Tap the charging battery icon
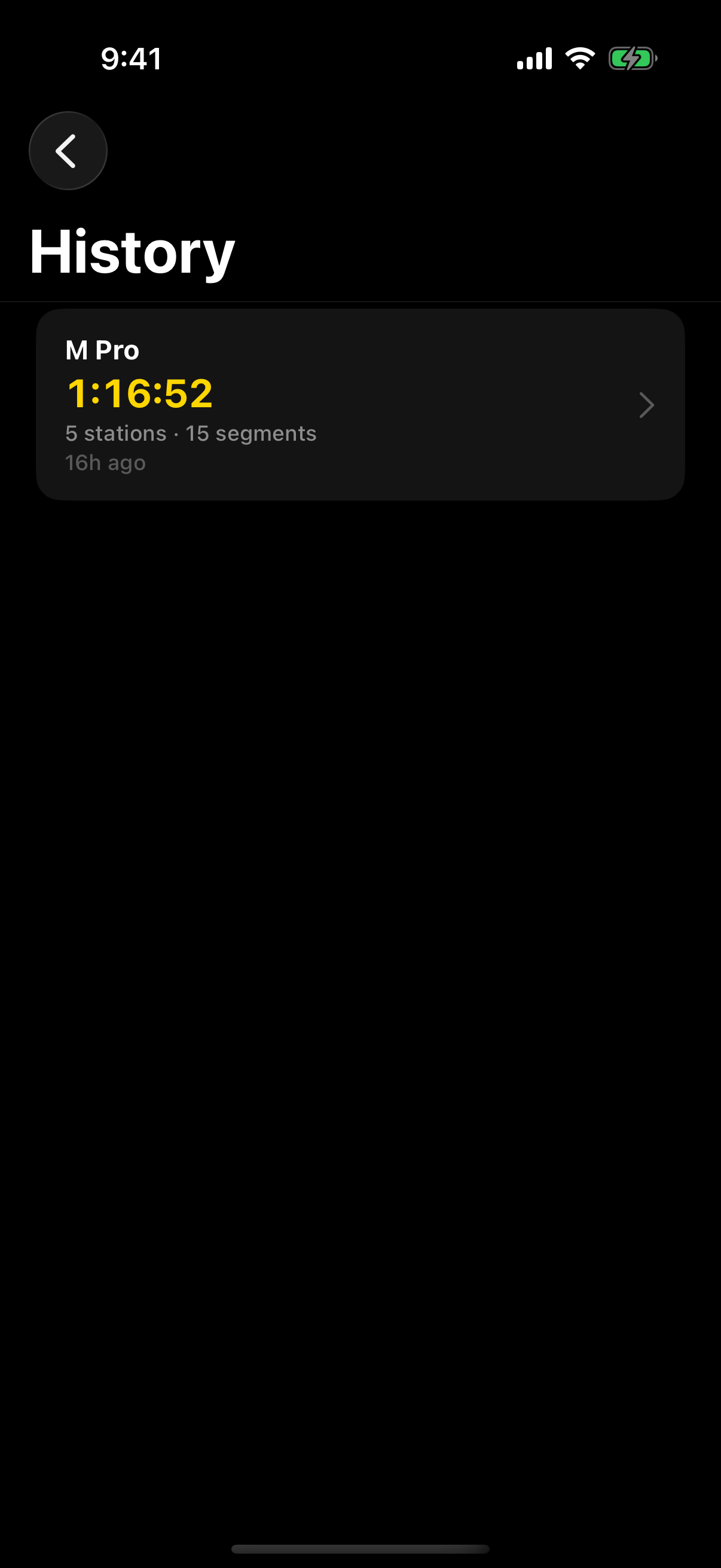The width and height of the screenshot is (721, 1568). pyautogui.click(x=633, y=58)
